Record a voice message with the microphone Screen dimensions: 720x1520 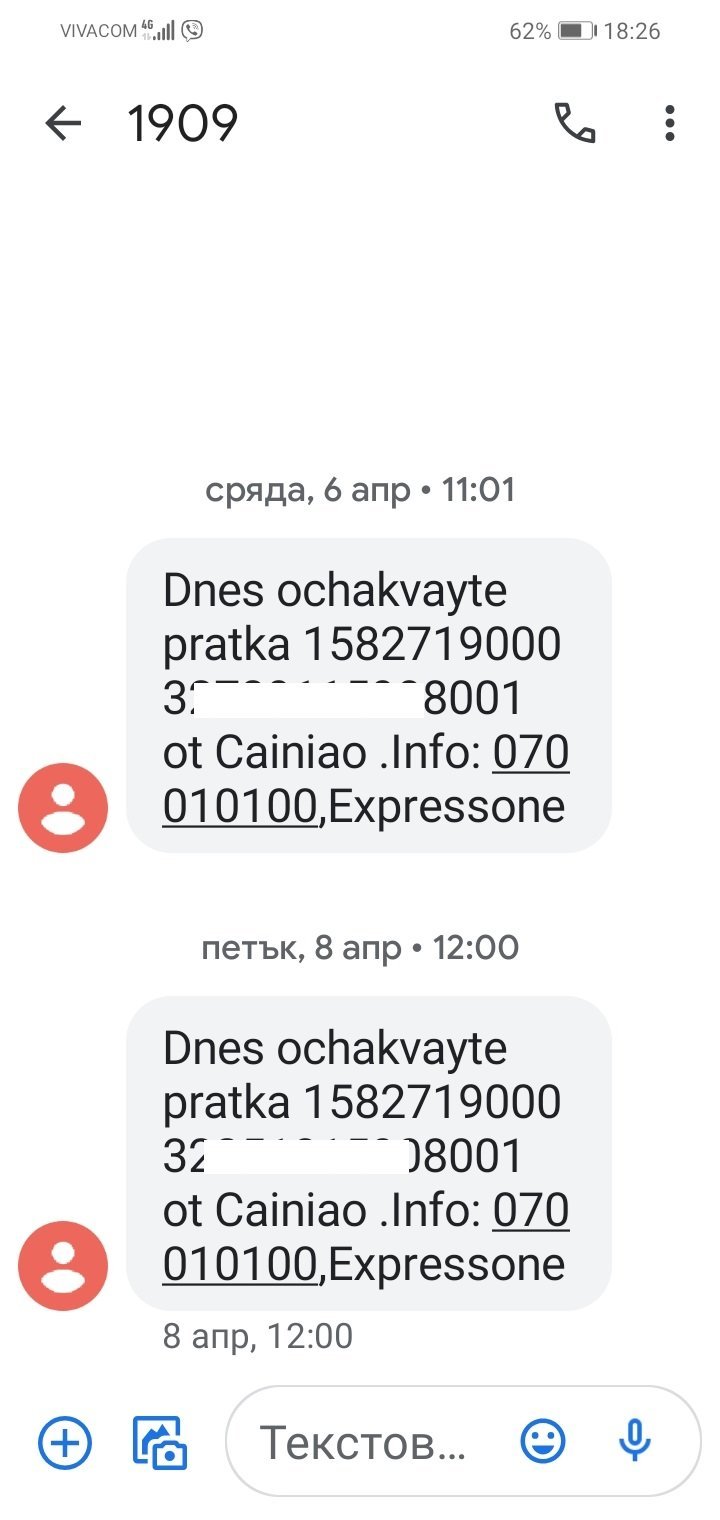pos(634,1442)
